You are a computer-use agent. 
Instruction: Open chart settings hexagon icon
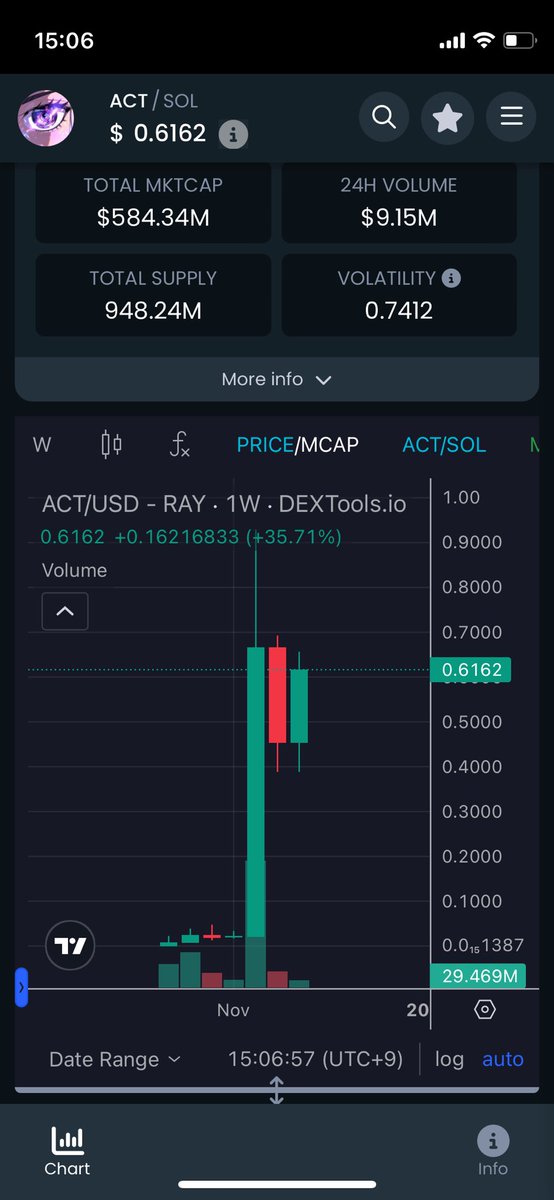tap(484, 1010)
